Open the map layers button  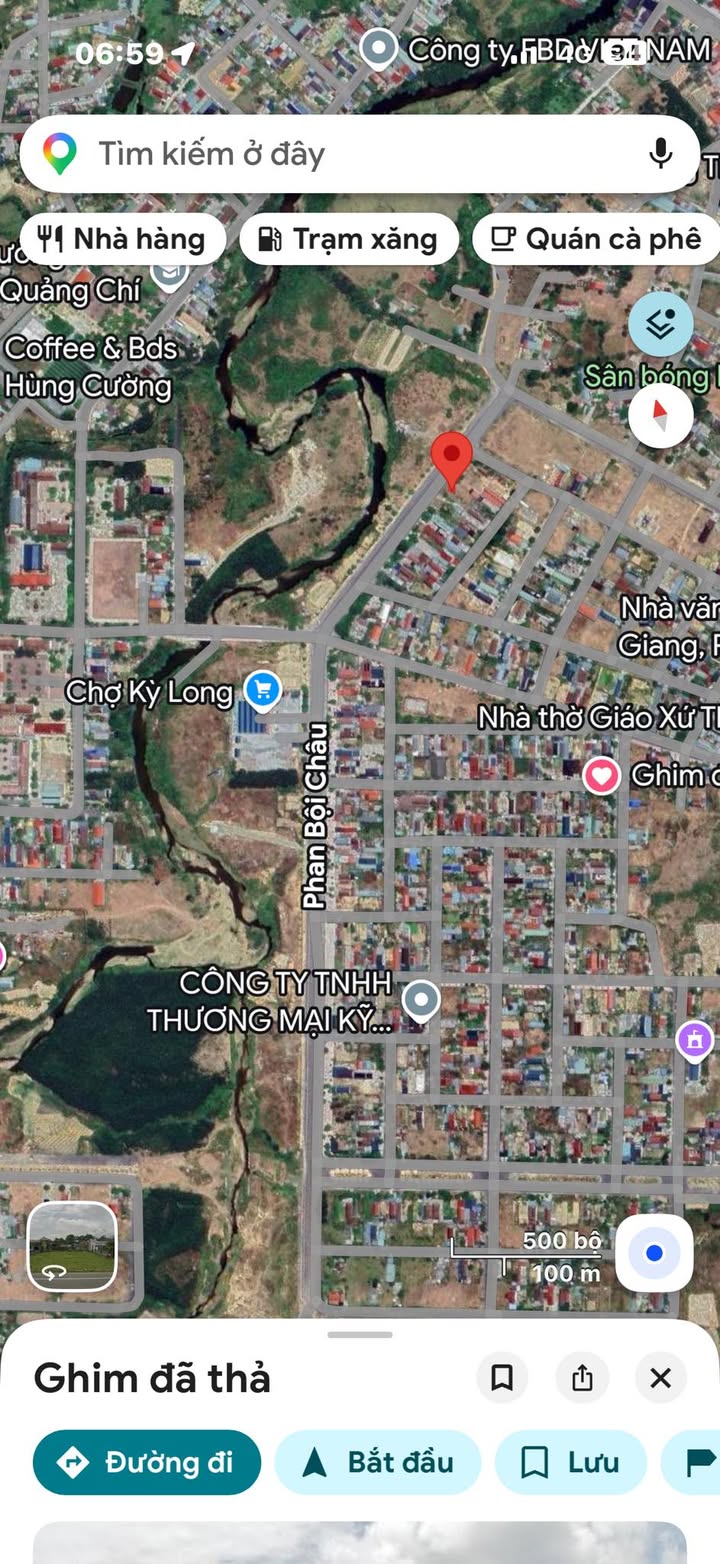click(x=660, y=324)
